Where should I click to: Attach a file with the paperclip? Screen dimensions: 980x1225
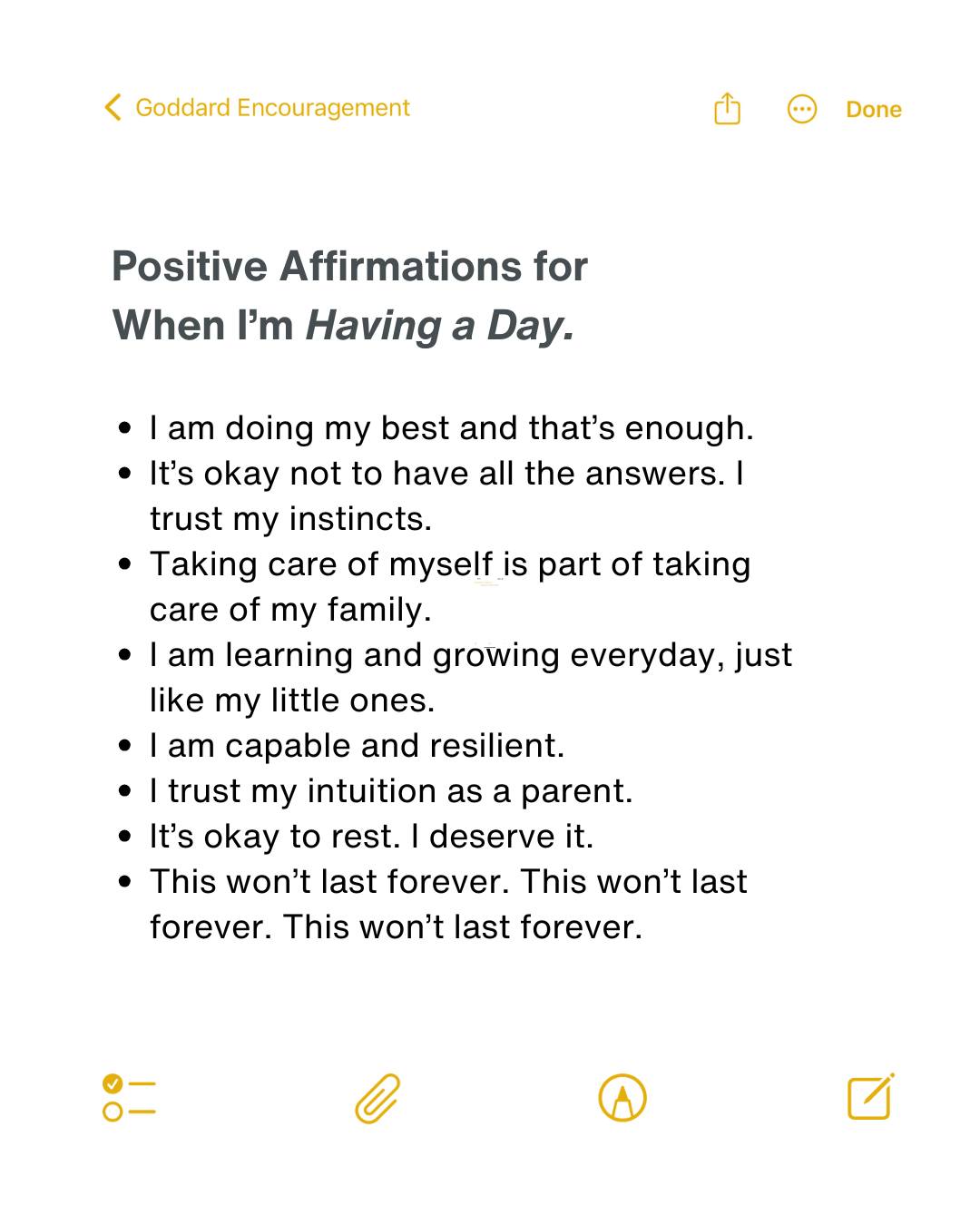(x=377, y=1098)
